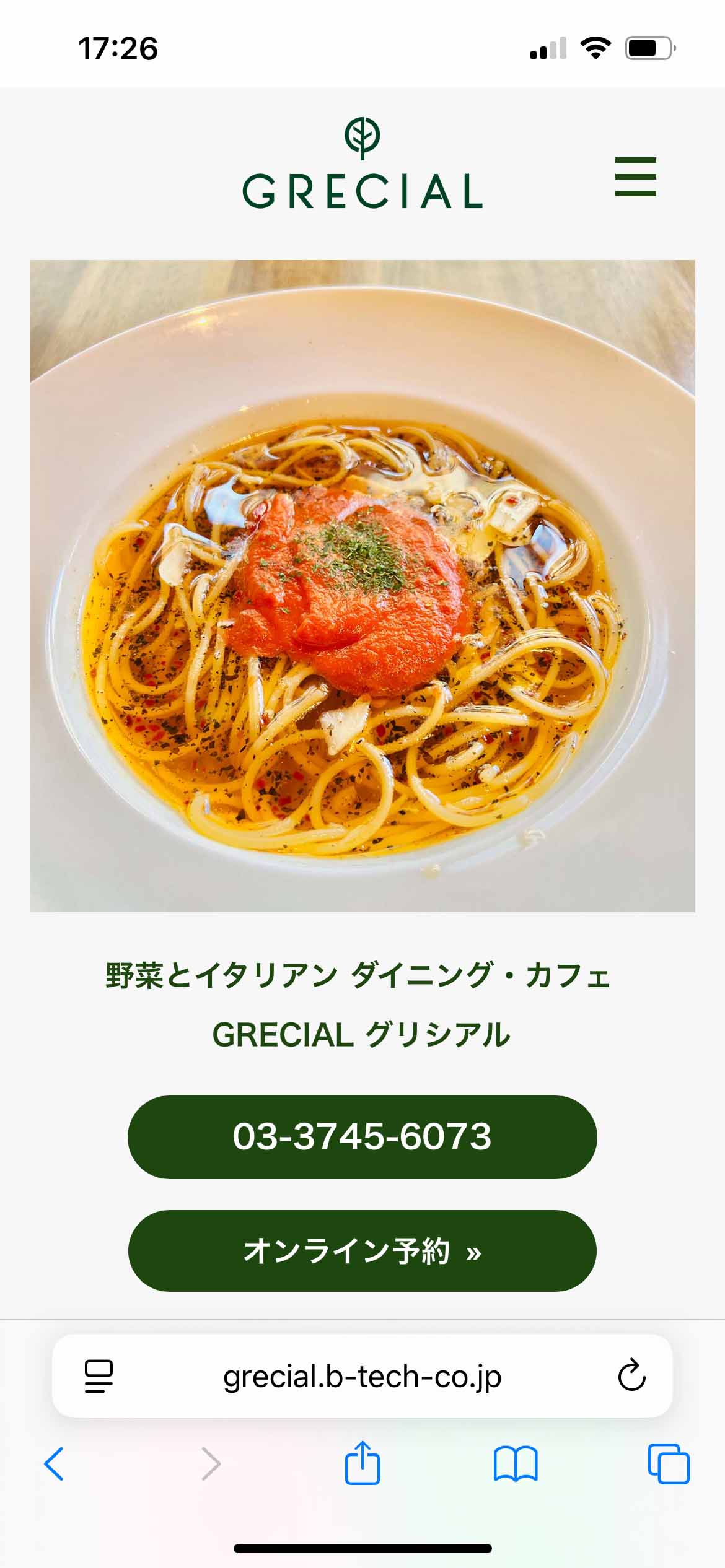The image size is (725, 1568).
Task: Open the hamburger menu
Action: [635, 177]
